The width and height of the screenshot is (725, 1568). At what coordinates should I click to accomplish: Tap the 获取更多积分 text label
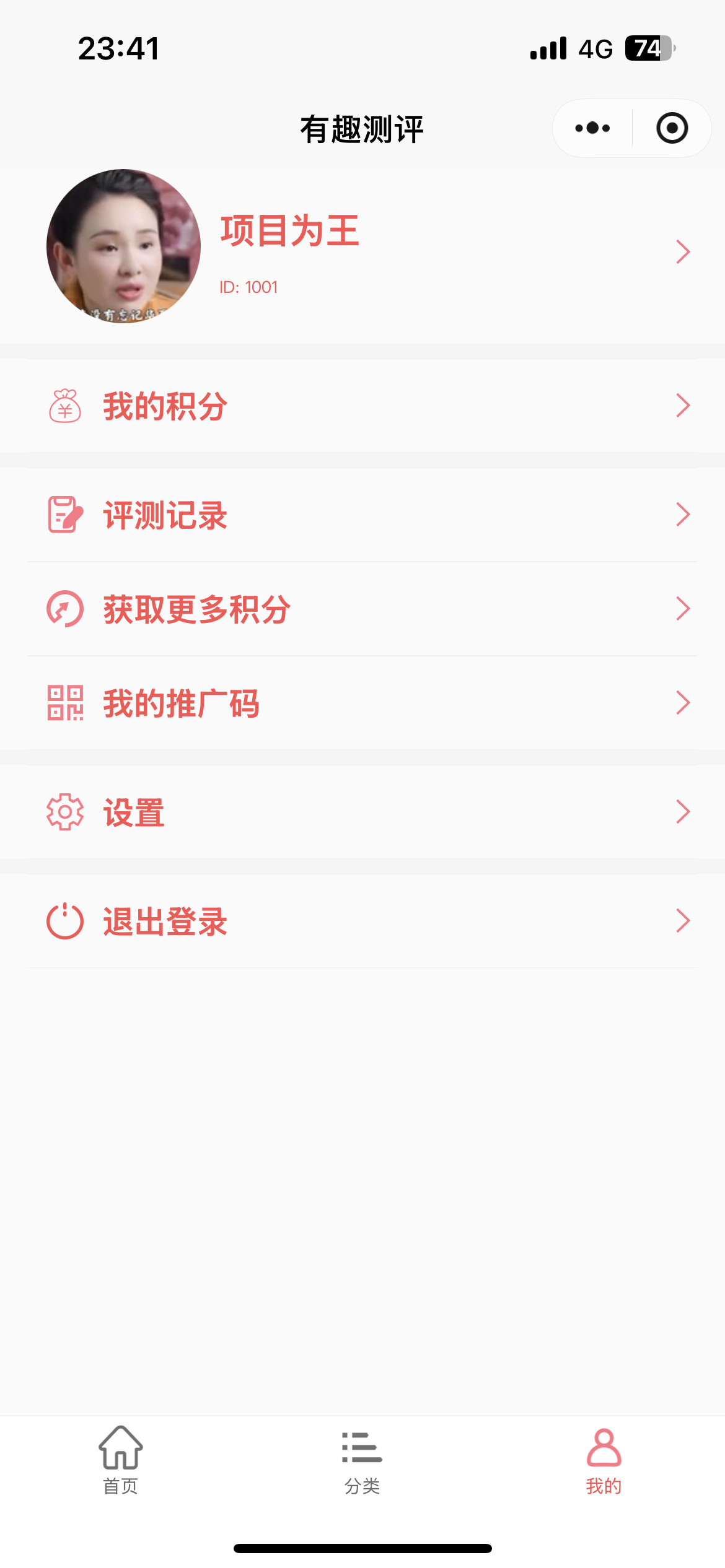tap(197, 609)
